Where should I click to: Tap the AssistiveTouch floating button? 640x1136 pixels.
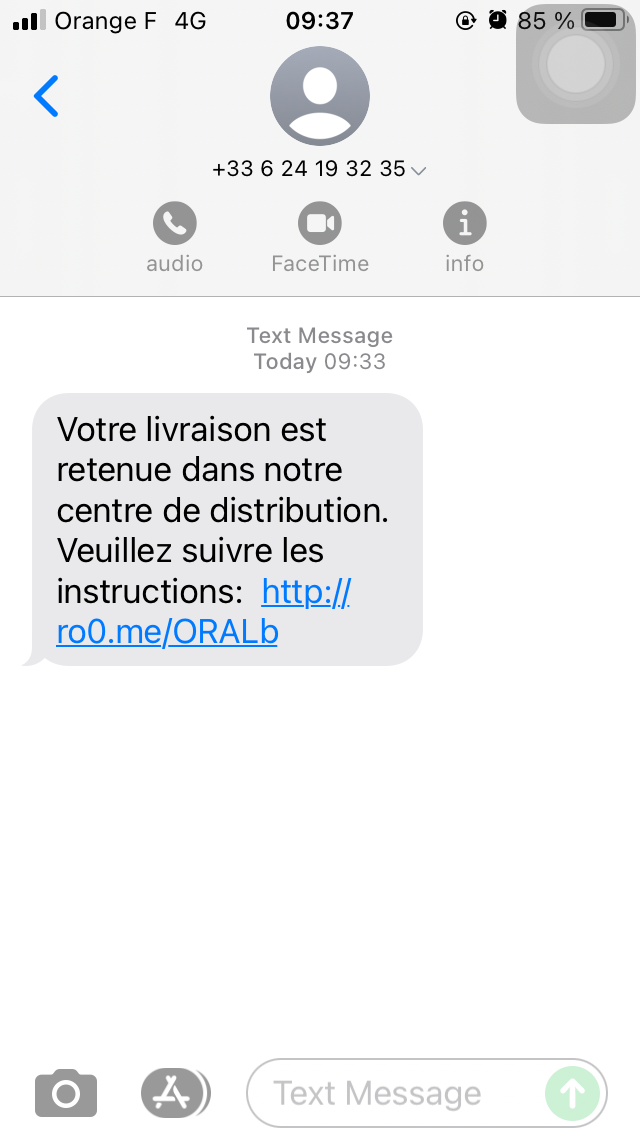[576, 65]
